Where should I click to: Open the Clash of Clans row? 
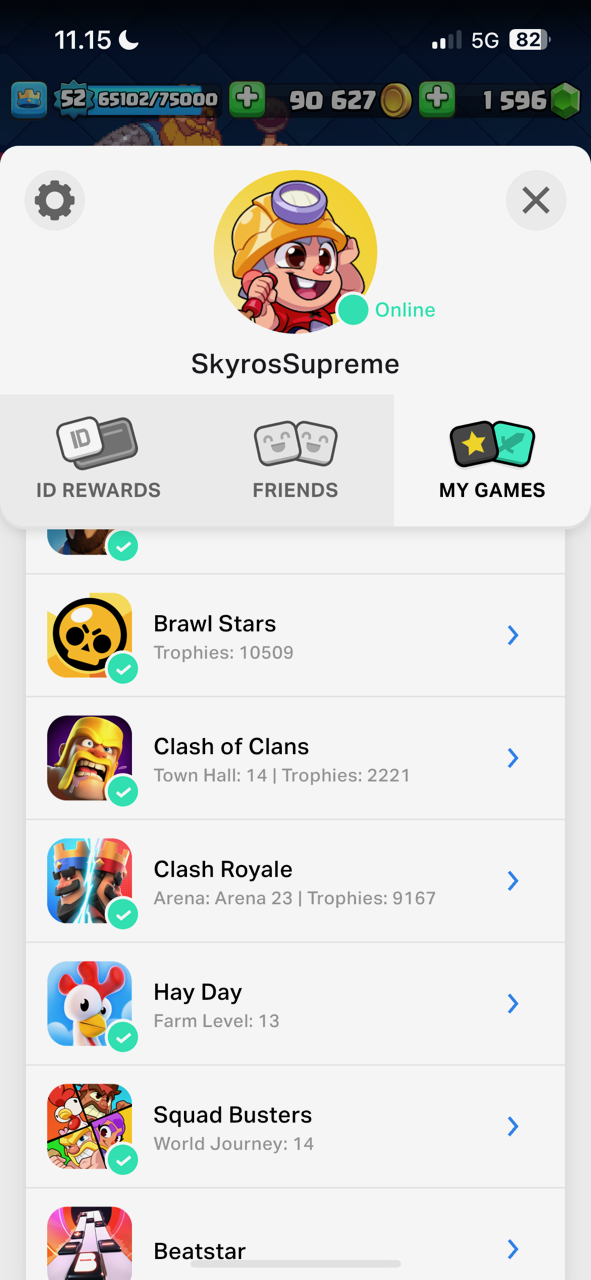pyautogui.click(x=295, y=759)
